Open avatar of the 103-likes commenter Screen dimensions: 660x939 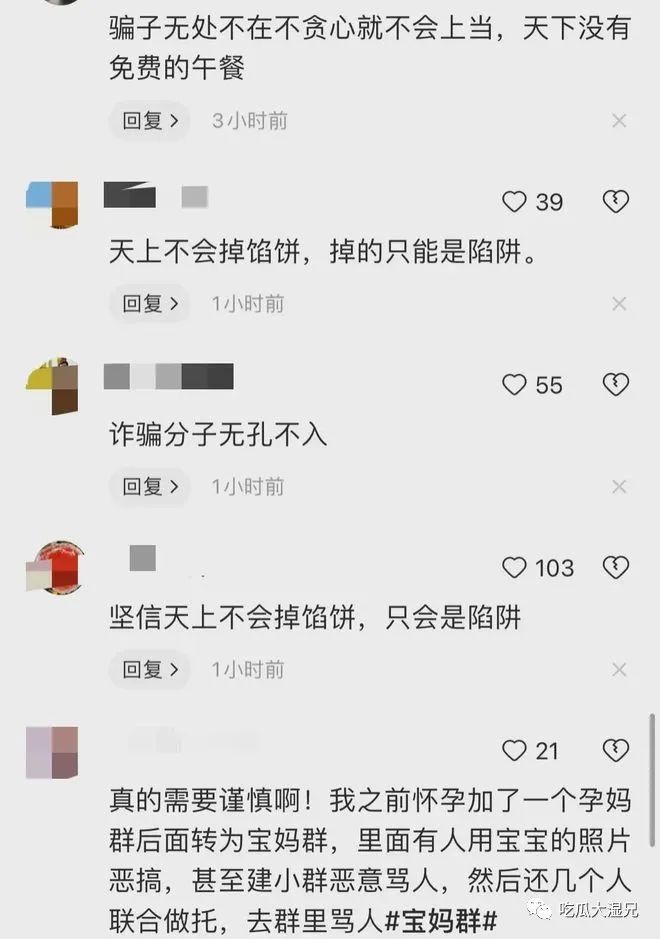[x=52, y=567]
